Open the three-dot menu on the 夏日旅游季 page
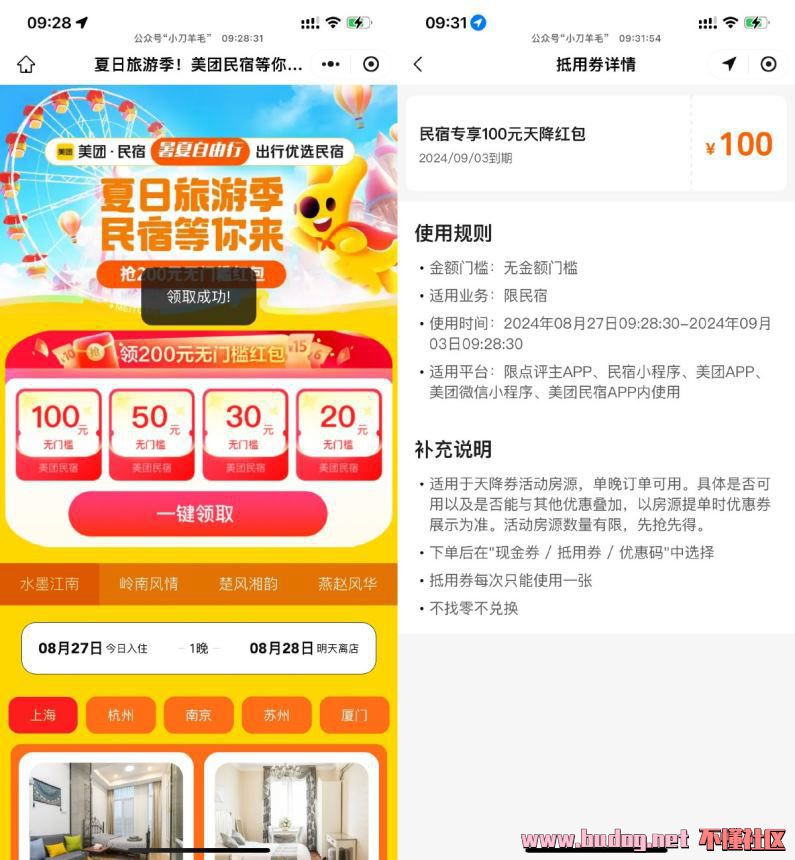Viewport: 795px width, 860px height. click(x=330, y=64)
